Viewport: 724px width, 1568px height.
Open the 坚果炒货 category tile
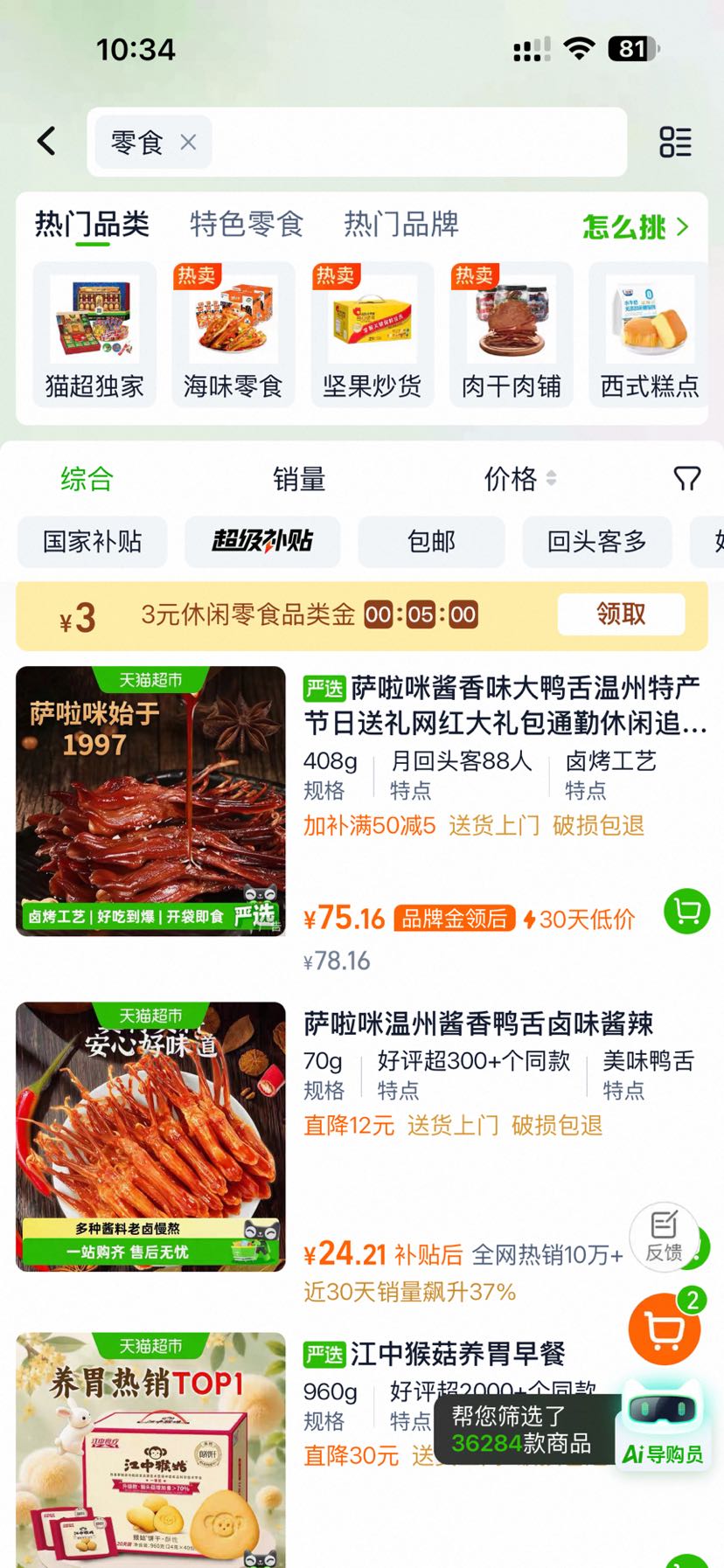[372, 335]
